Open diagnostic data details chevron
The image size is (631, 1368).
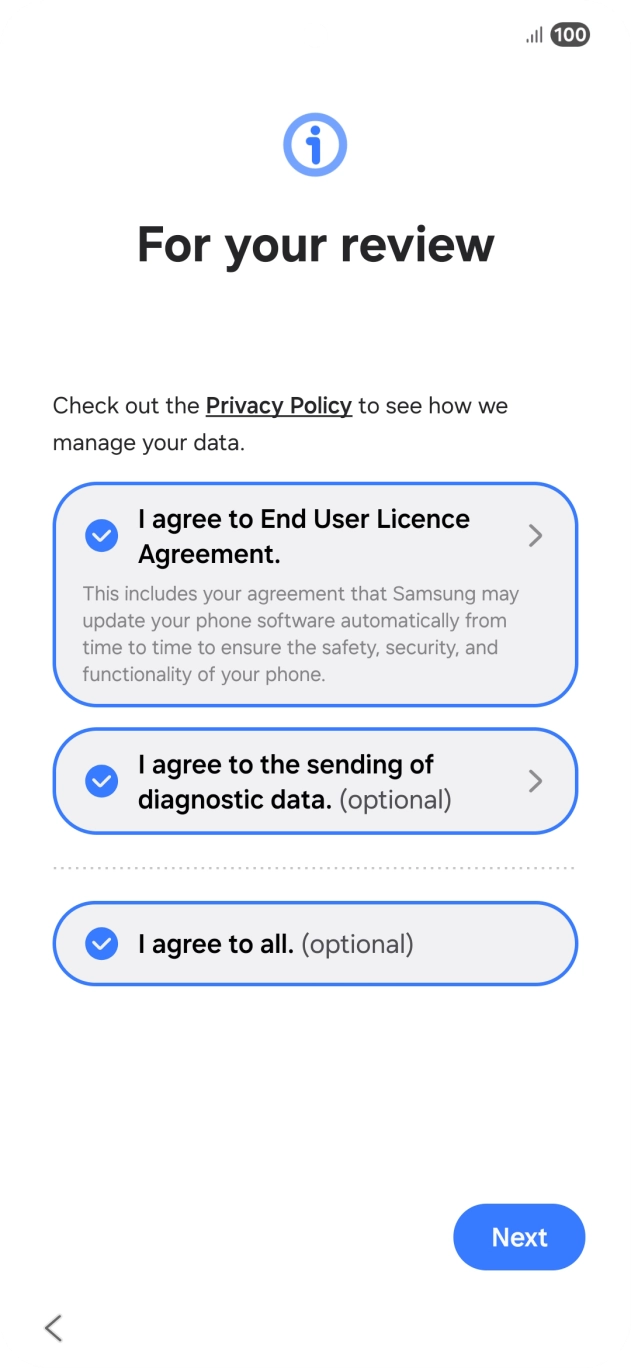(x=535, y=781)
